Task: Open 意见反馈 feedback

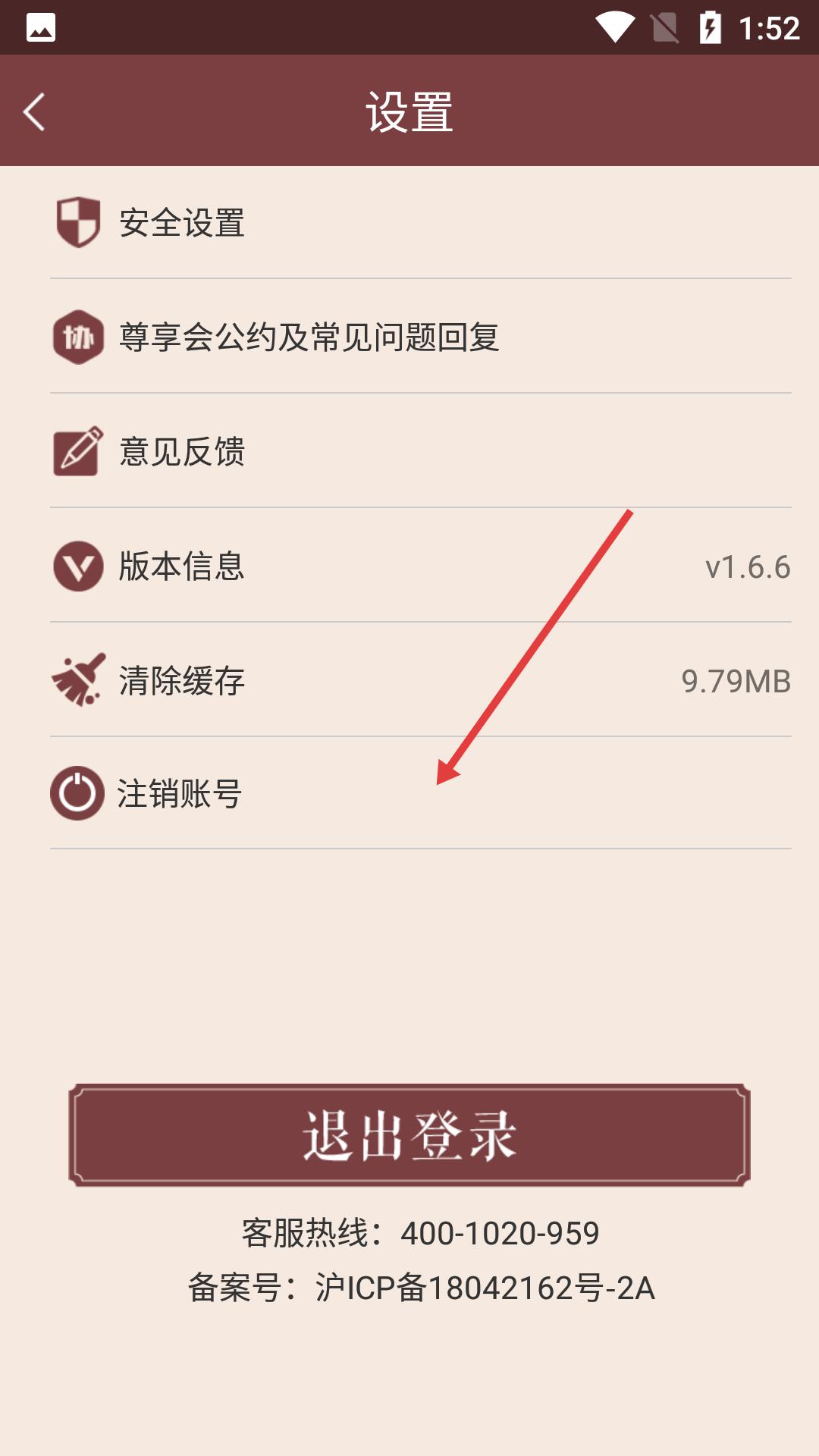Action: click(421, 451)
